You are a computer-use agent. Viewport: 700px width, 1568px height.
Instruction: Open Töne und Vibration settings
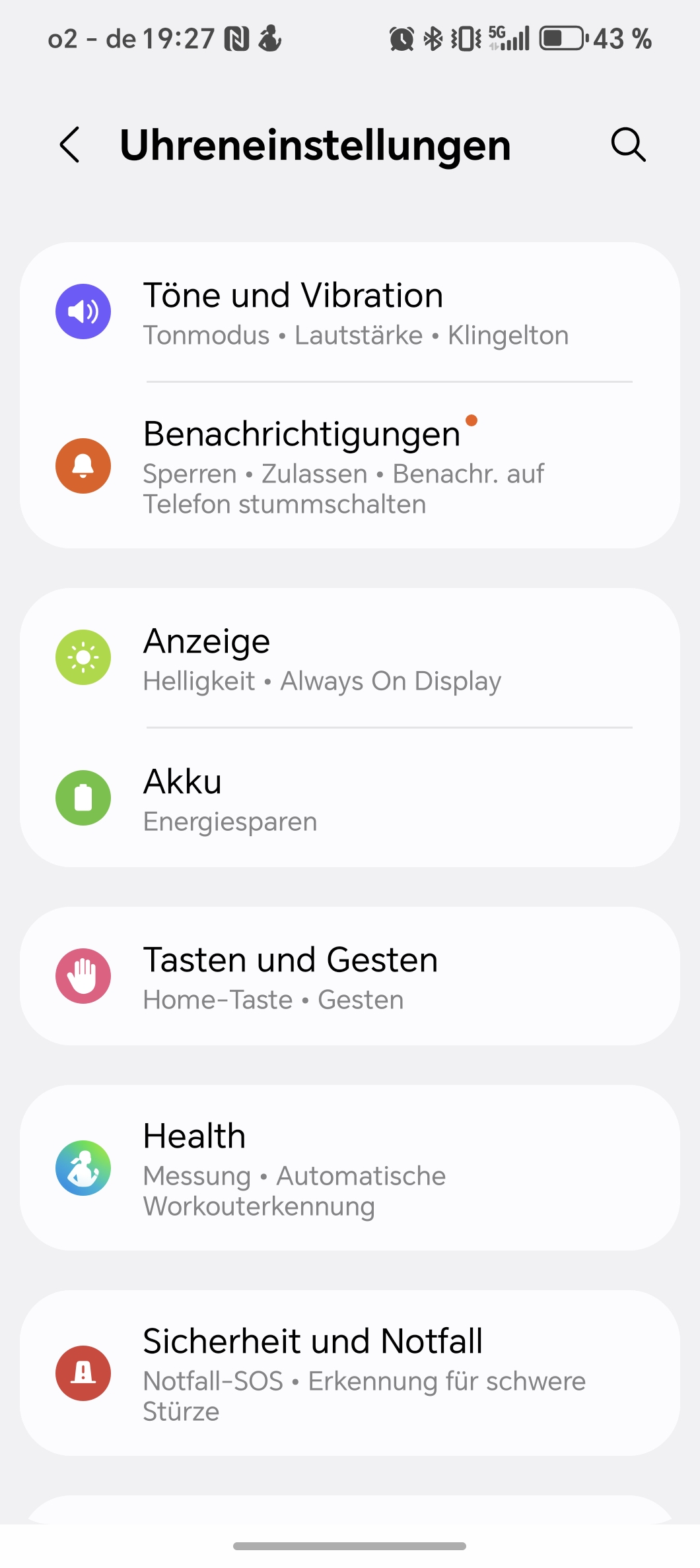350,311
